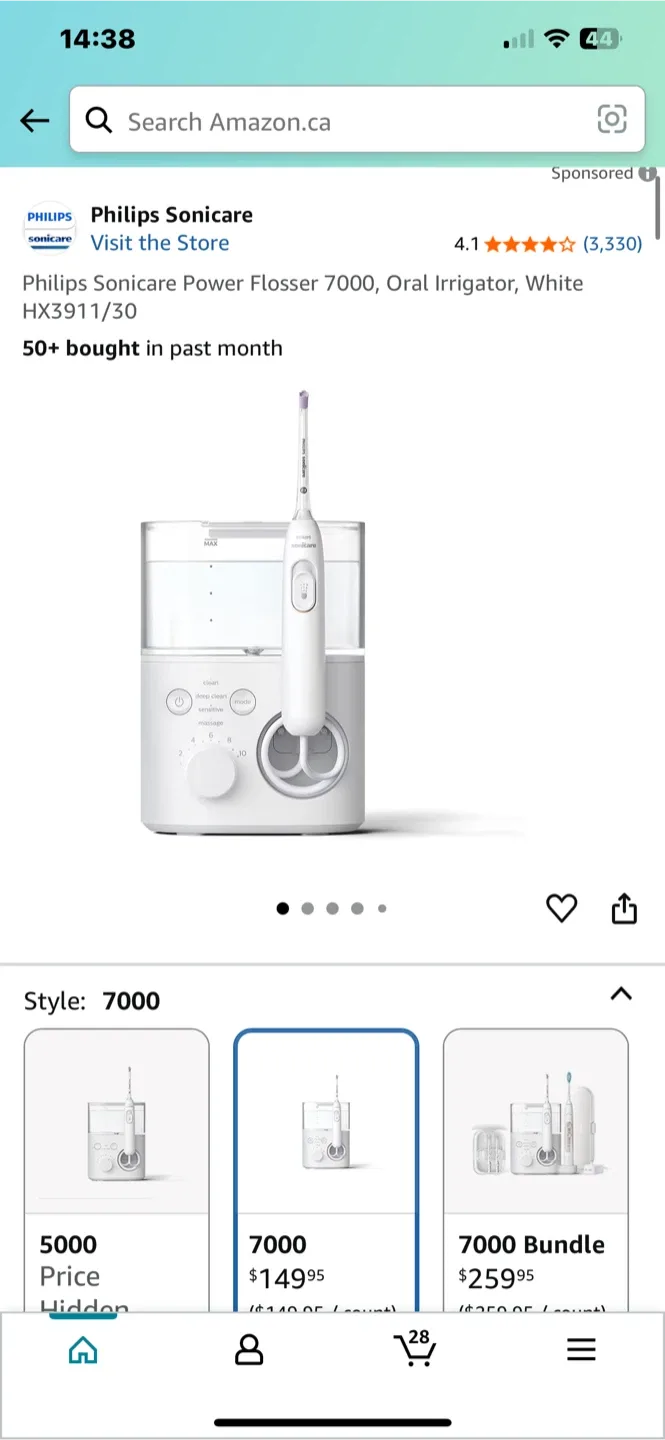Viewport: 665px width, 1440px height.
Task: Open the hamburger menu tab
Action: [x=581, y=1350]
